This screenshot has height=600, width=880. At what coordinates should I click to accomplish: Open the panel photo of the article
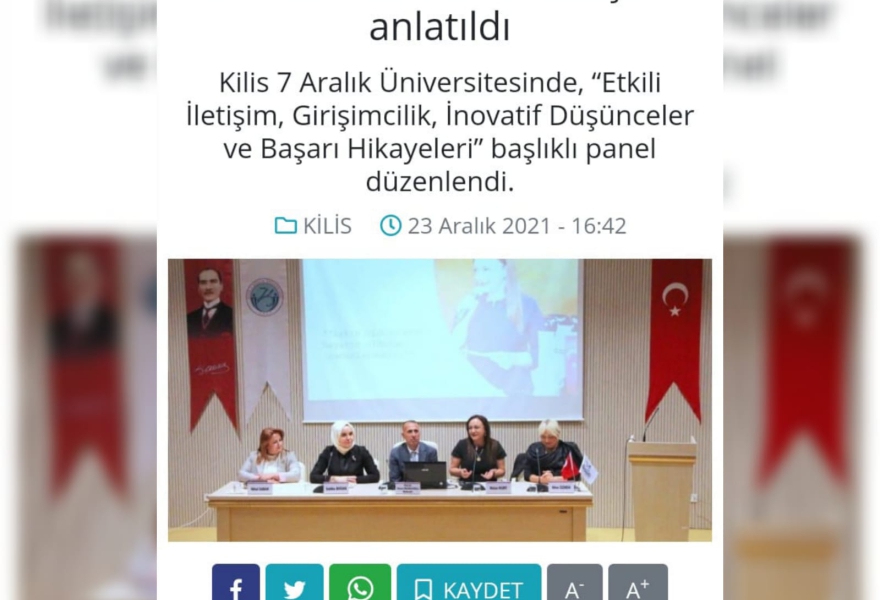coord(440,400)
